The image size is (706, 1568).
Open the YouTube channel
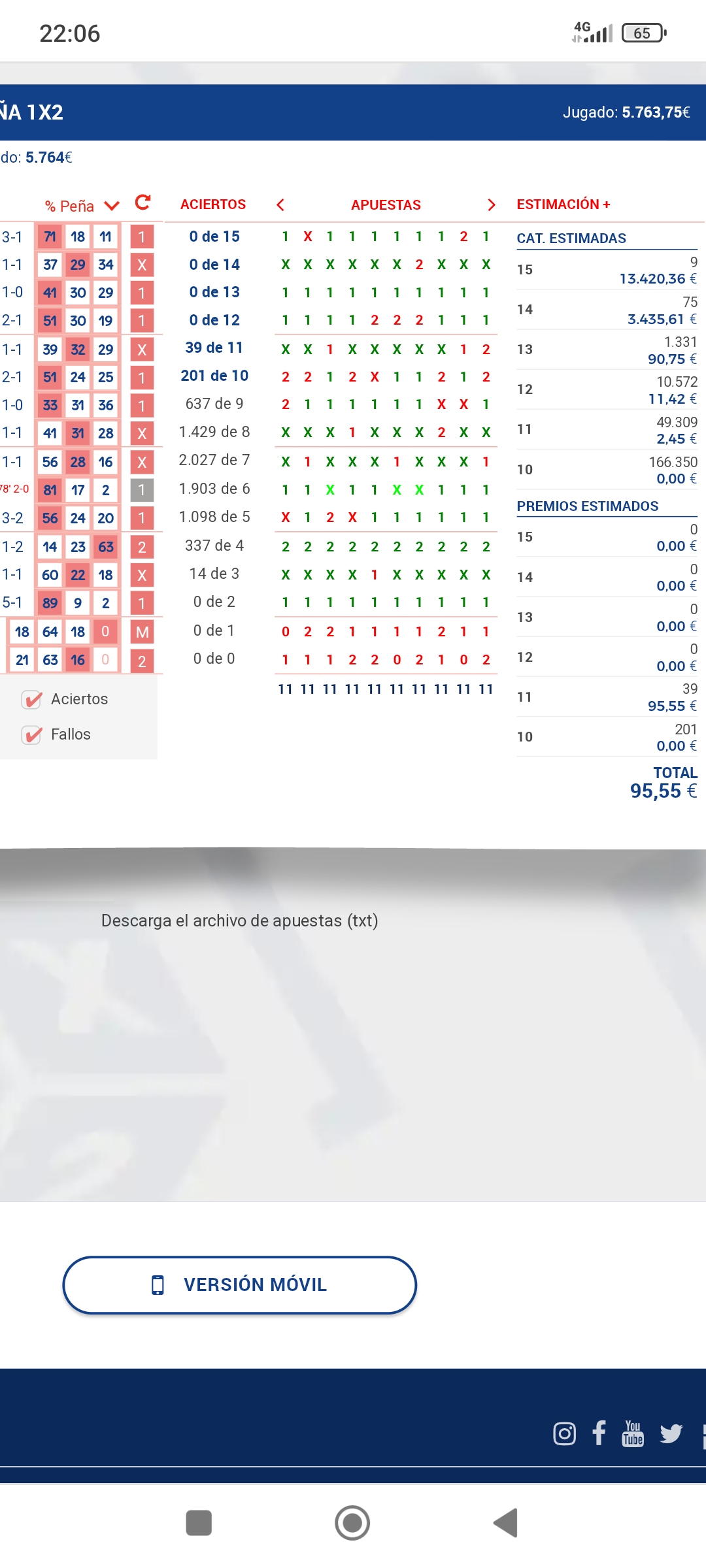click(633, 1433)
